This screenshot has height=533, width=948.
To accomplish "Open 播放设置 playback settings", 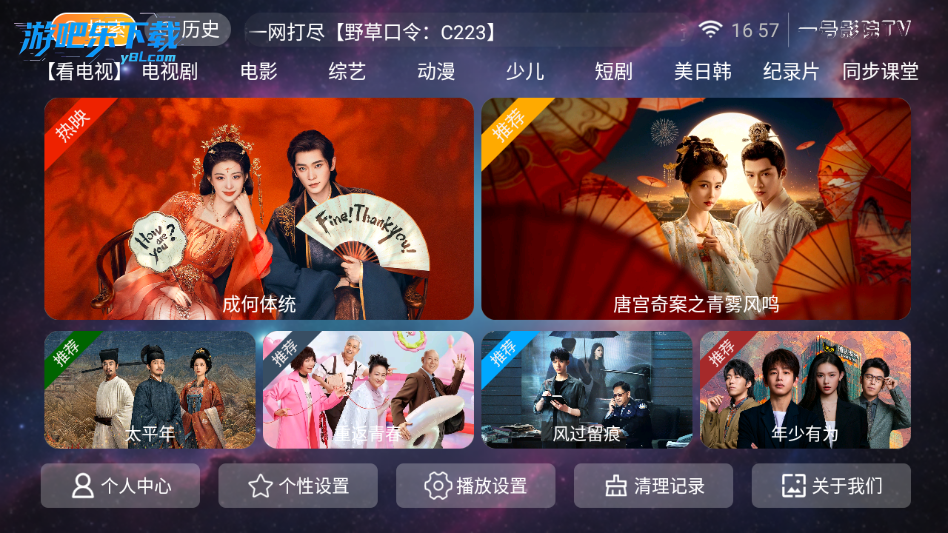I will click(x=476, y=486).
